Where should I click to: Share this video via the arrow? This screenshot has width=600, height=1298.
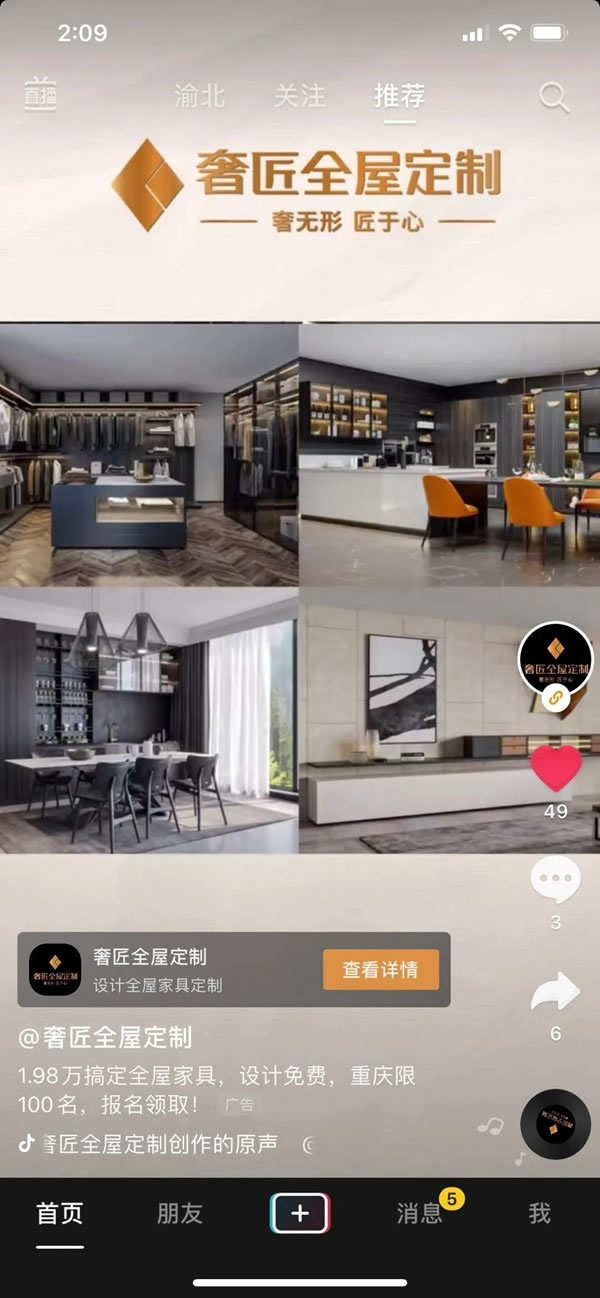point(555,992)
